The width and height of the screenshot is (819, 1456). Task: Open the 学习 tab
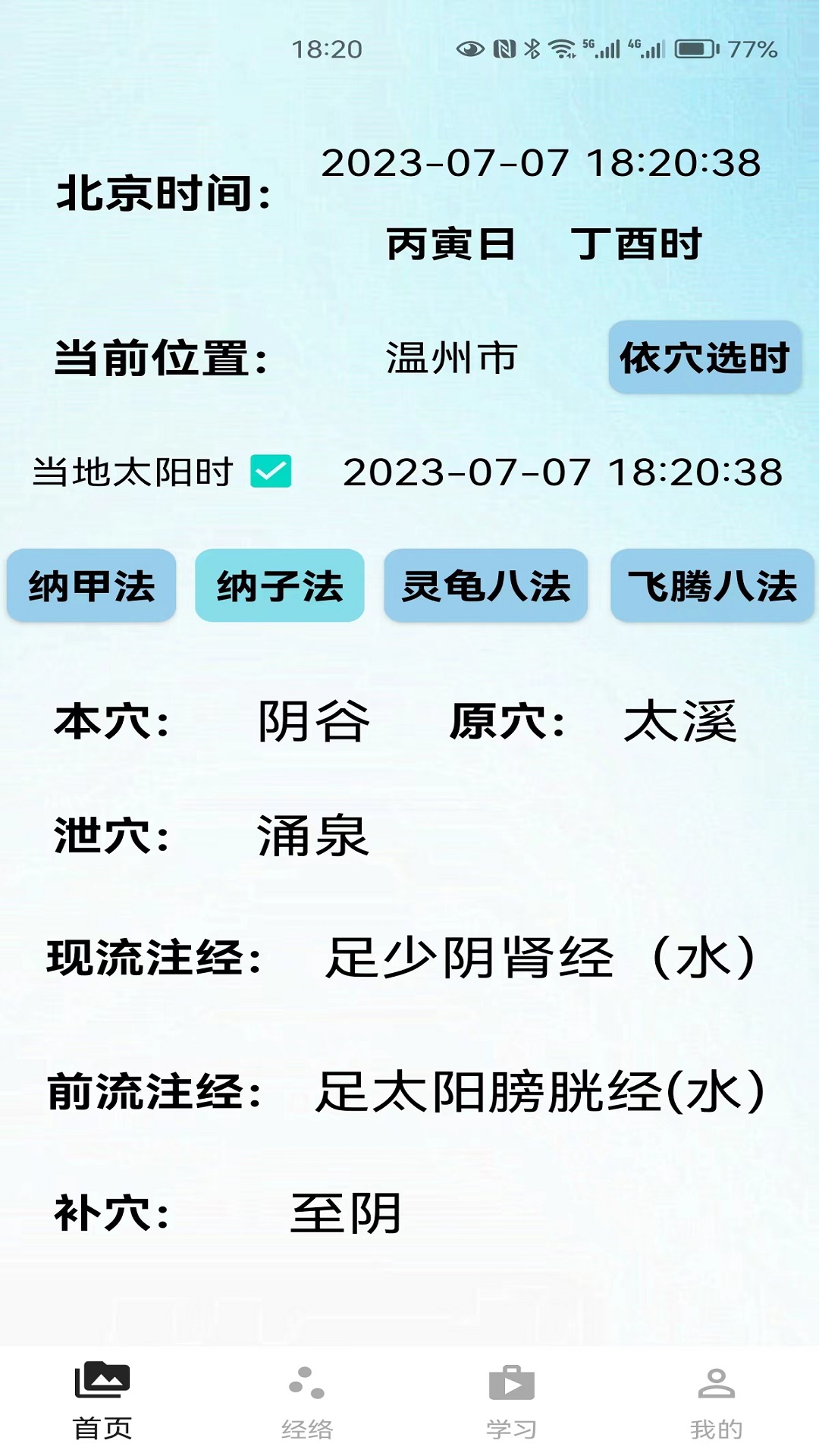[x=512, y=1400]
